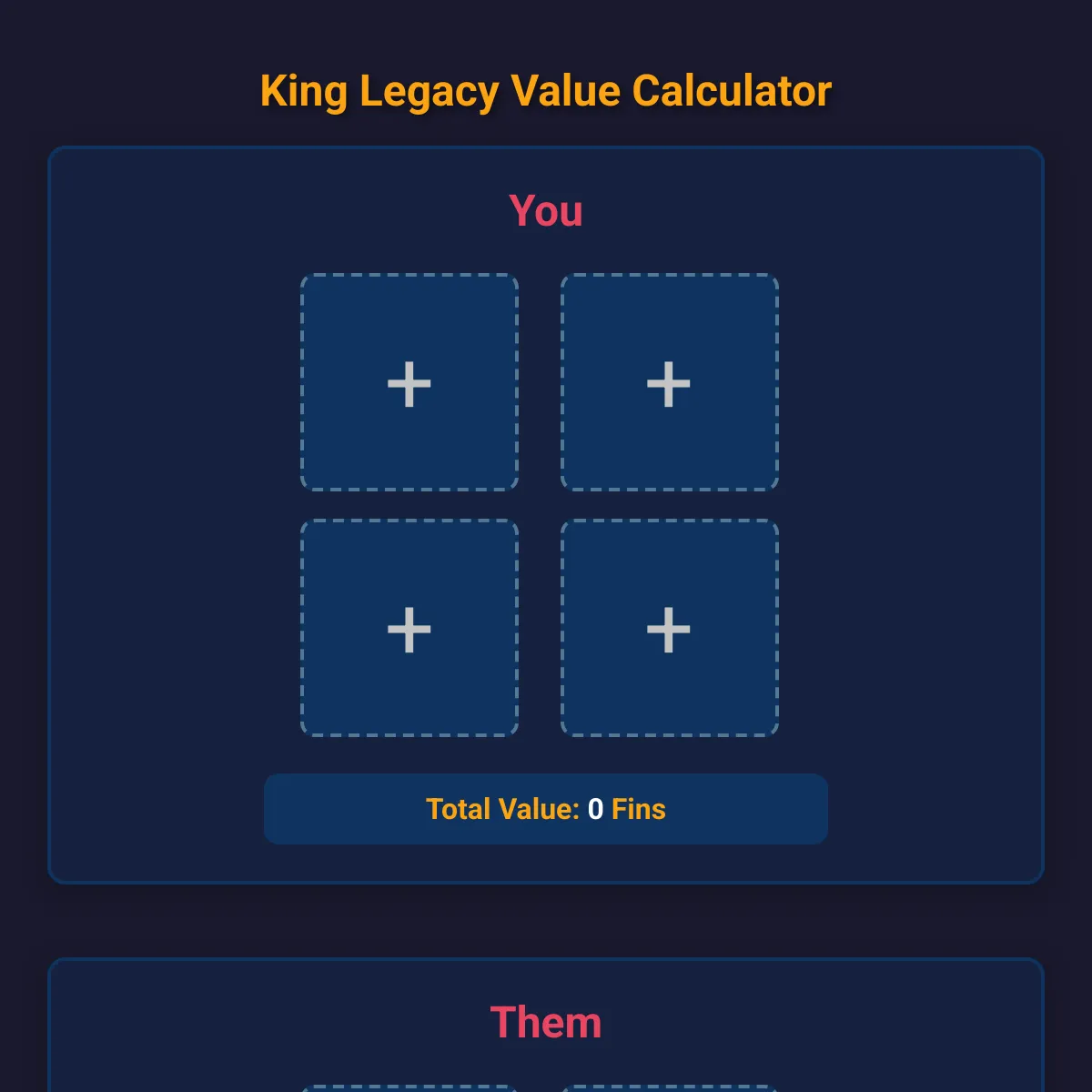
Task: Add item to first slot under You
Action: tap(409, 382)
